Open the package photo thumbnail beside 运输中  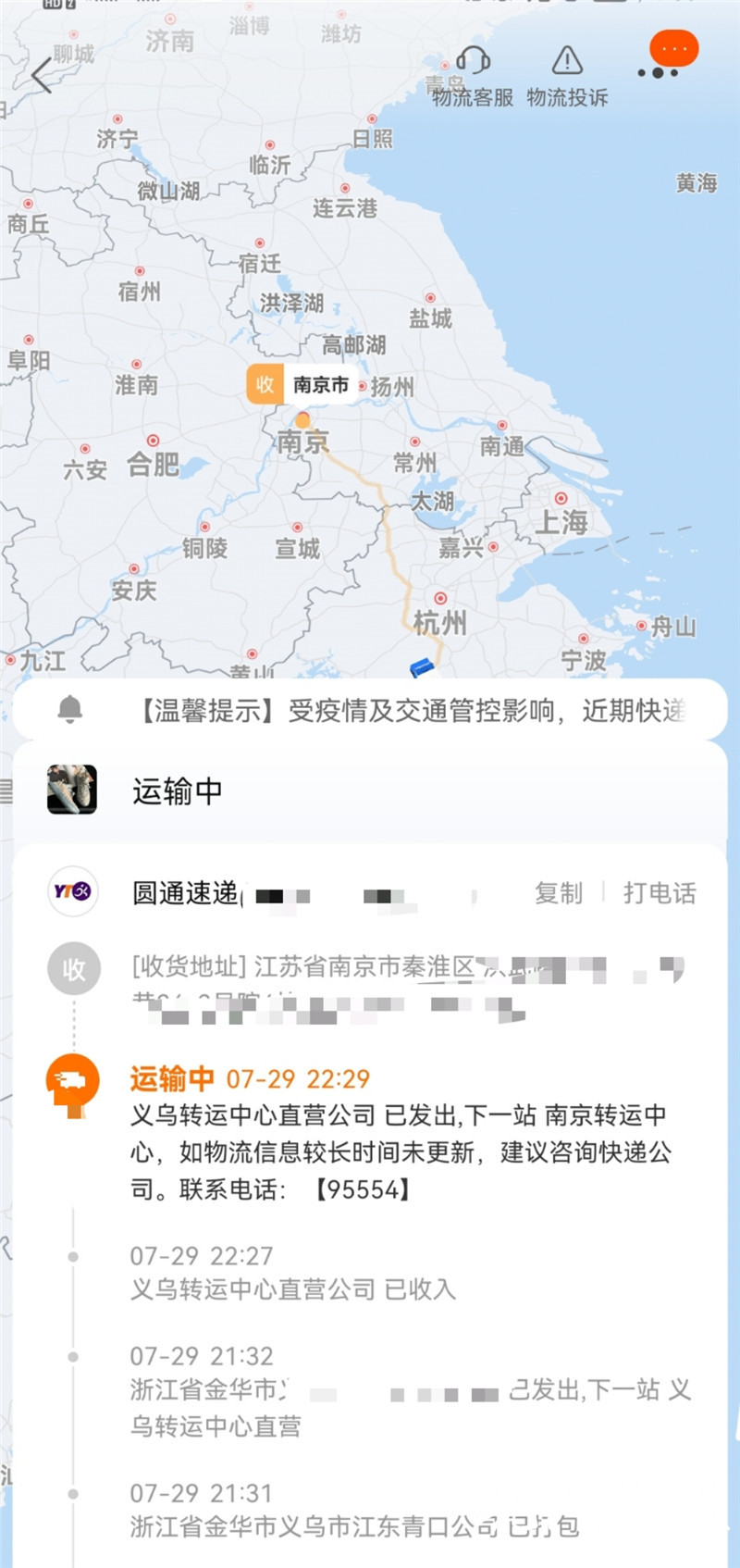pos(72,792)
